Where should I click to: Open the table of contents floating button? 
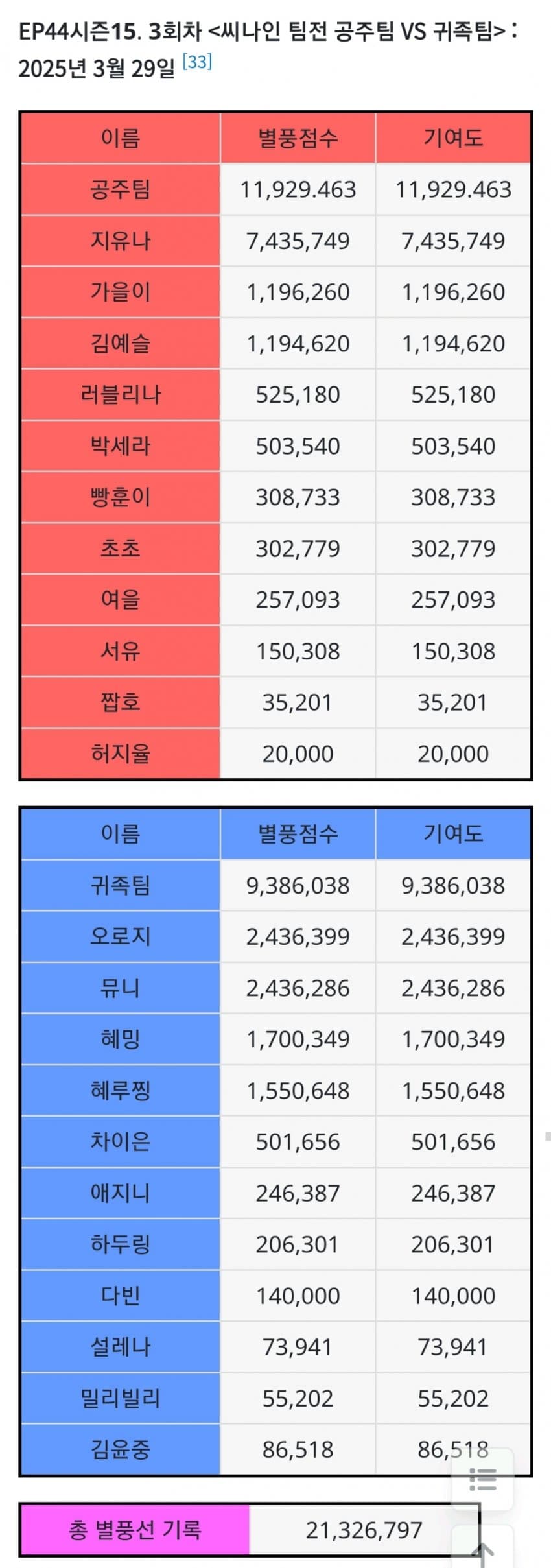coord(482,1480)
